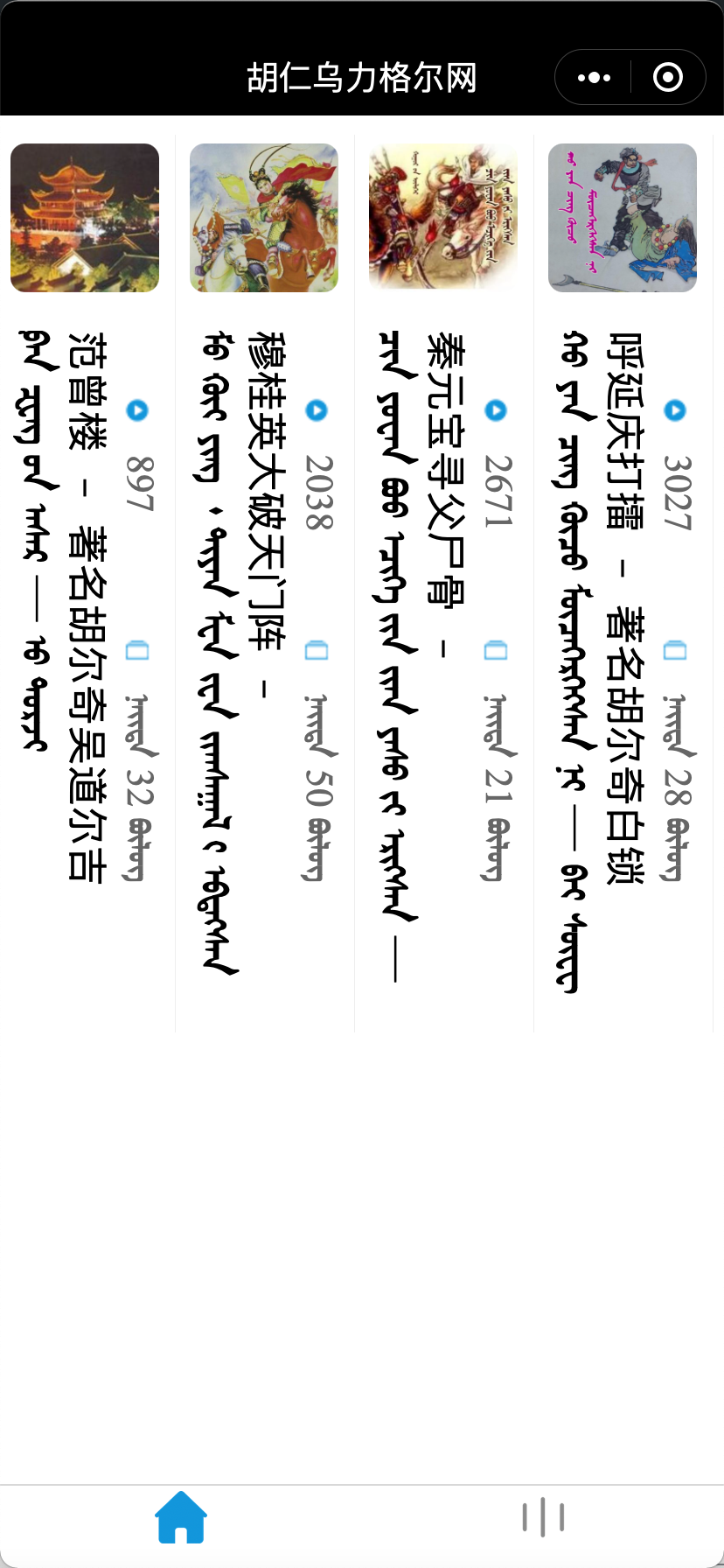This screenshot has width=724, height=1568.
Task: Click the episode icon beside 28集
Action: [673, 649]
